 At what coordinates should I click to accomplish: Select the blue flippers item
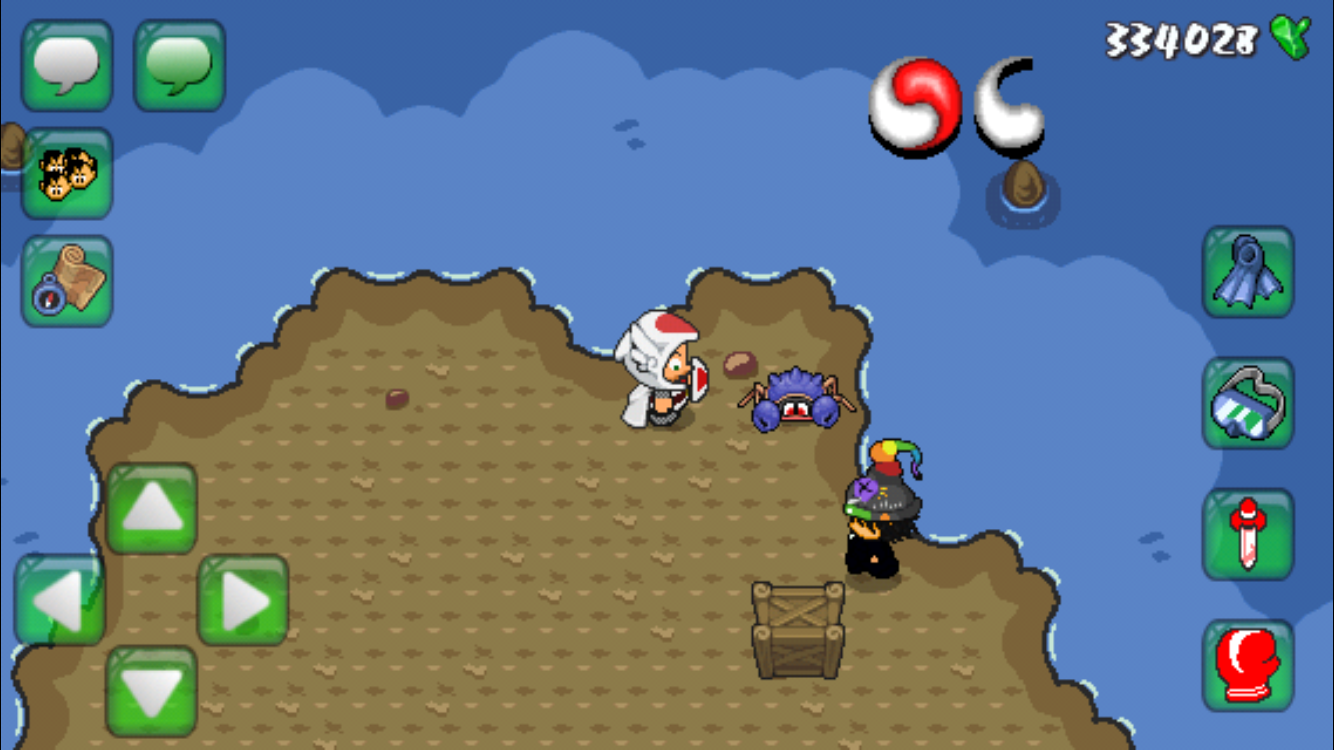(1247, 272)
